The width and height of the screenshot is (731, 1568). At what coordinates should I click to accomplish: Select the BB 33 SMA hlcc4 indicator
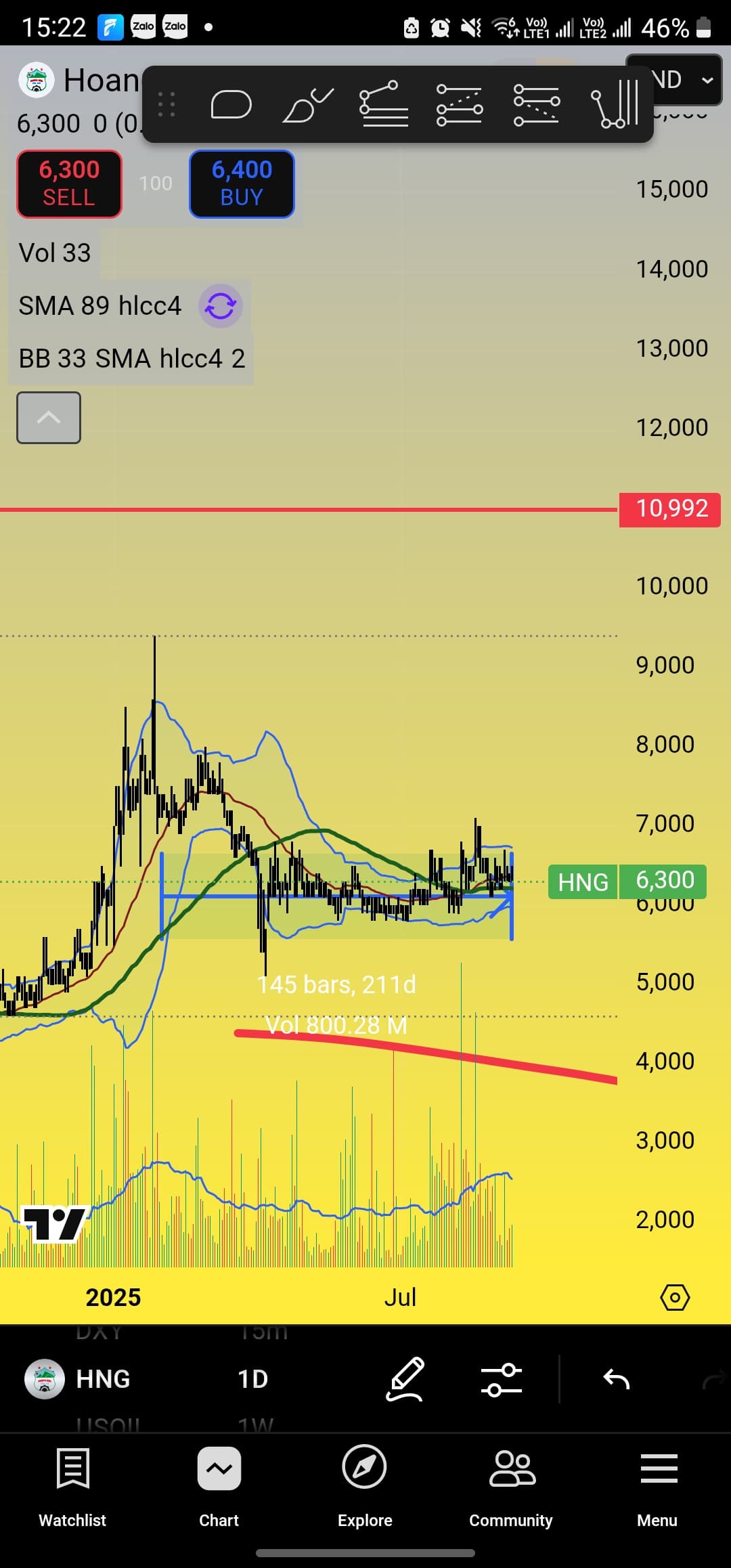tap(131, 359)
